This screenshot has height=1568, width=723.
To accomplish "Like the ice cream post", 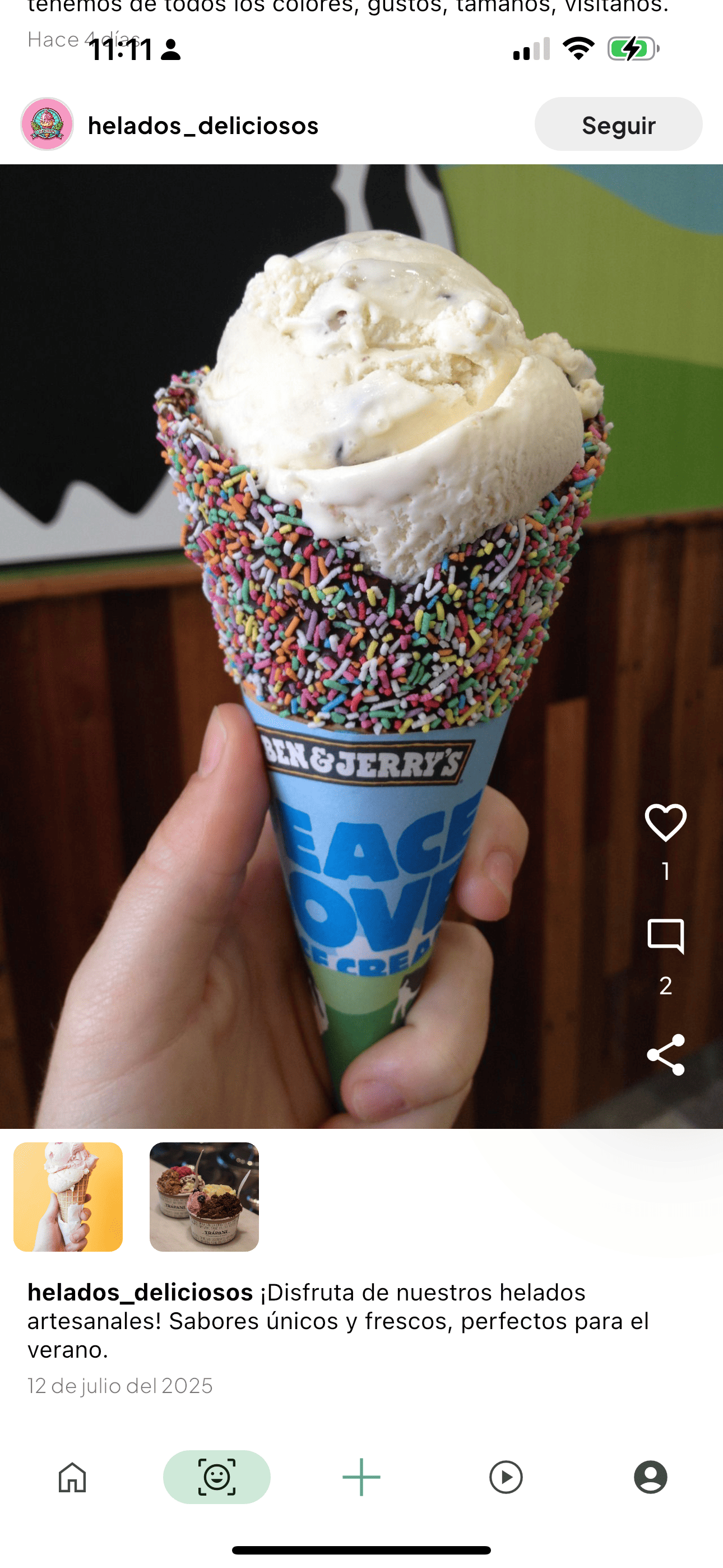I will click(x=665, y=822).
